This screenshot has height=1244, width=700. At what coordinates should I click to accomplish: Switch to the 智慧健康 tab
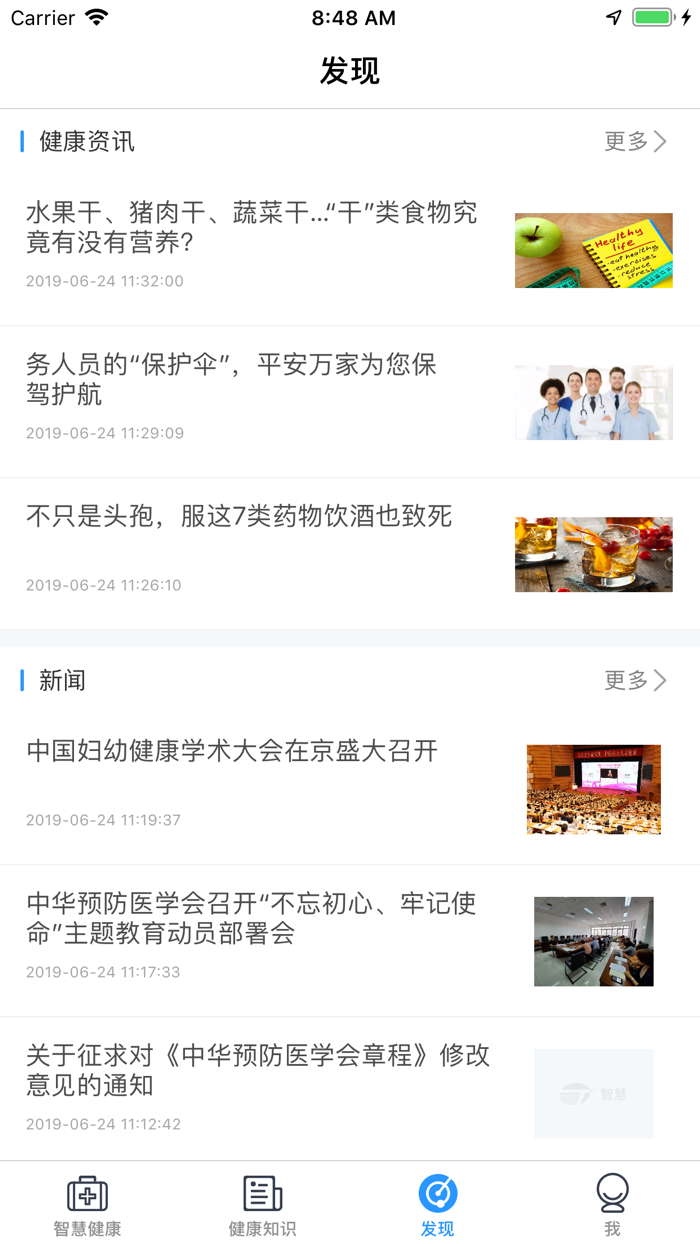click(x=87, y=1204)
